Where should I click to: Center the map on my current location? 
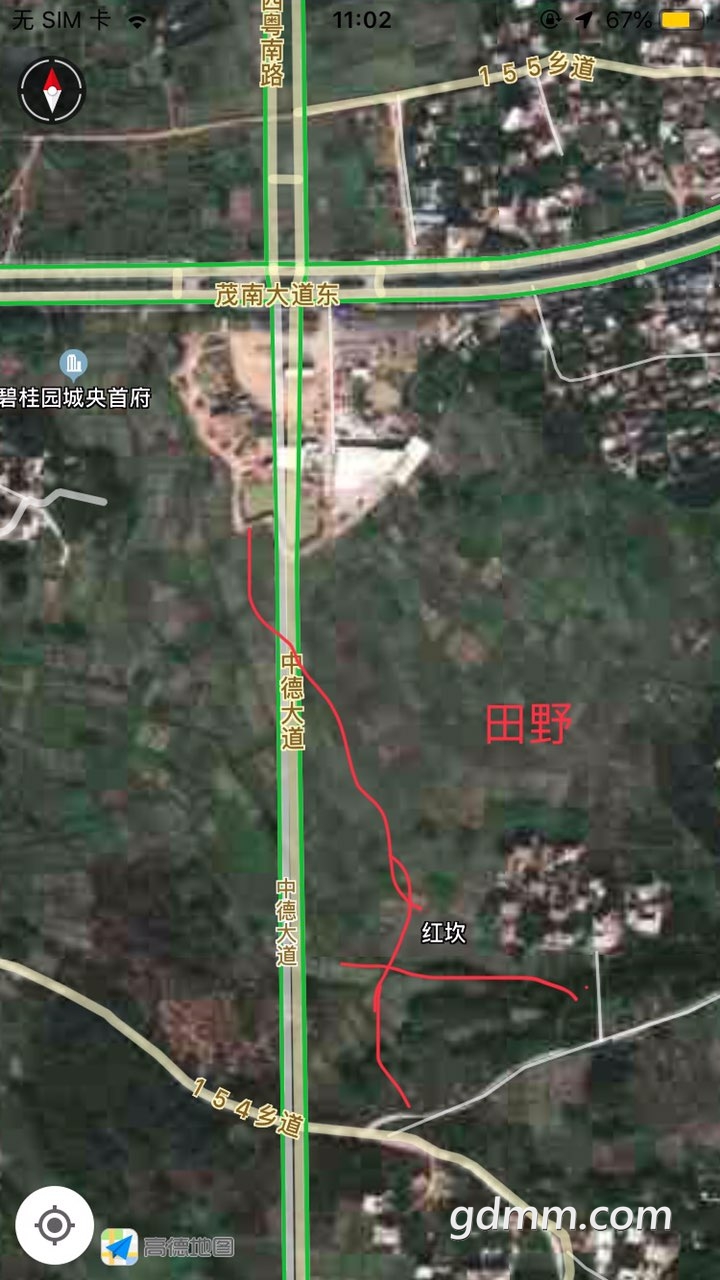(x=55, y=1224)
